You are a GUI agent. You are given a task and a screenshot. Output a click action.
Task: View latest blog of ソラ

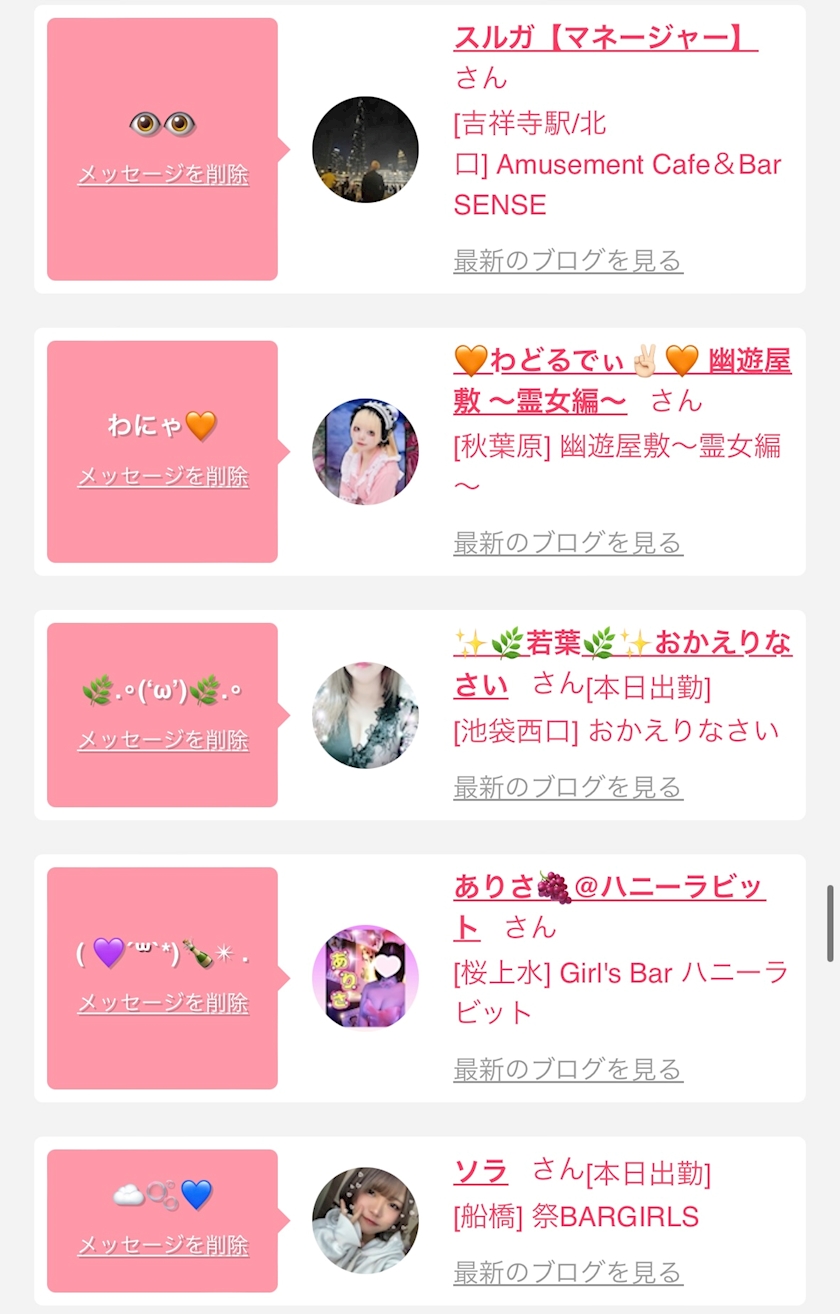[x=568, y=1273]
